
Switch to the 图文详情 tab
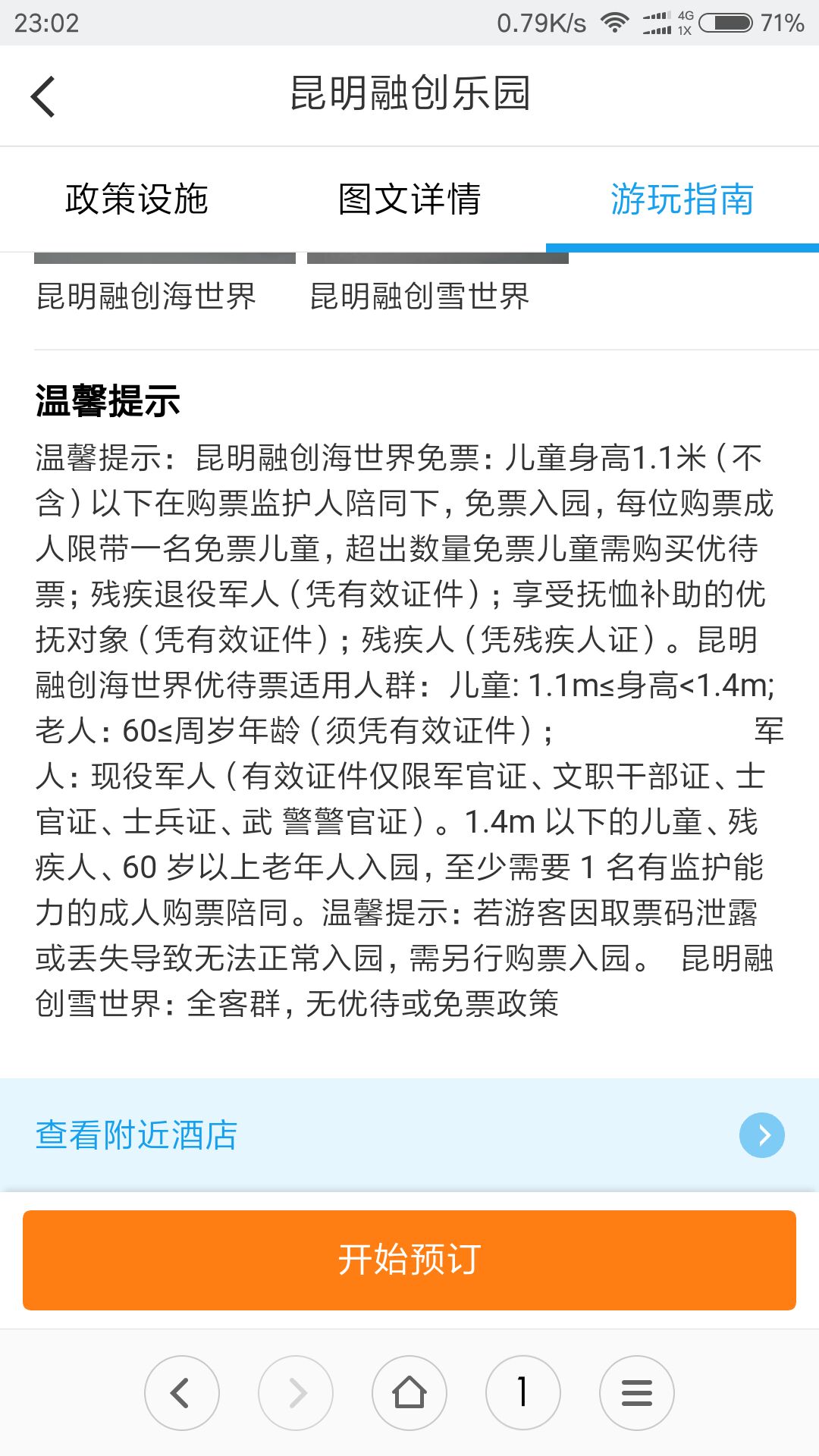409,199
